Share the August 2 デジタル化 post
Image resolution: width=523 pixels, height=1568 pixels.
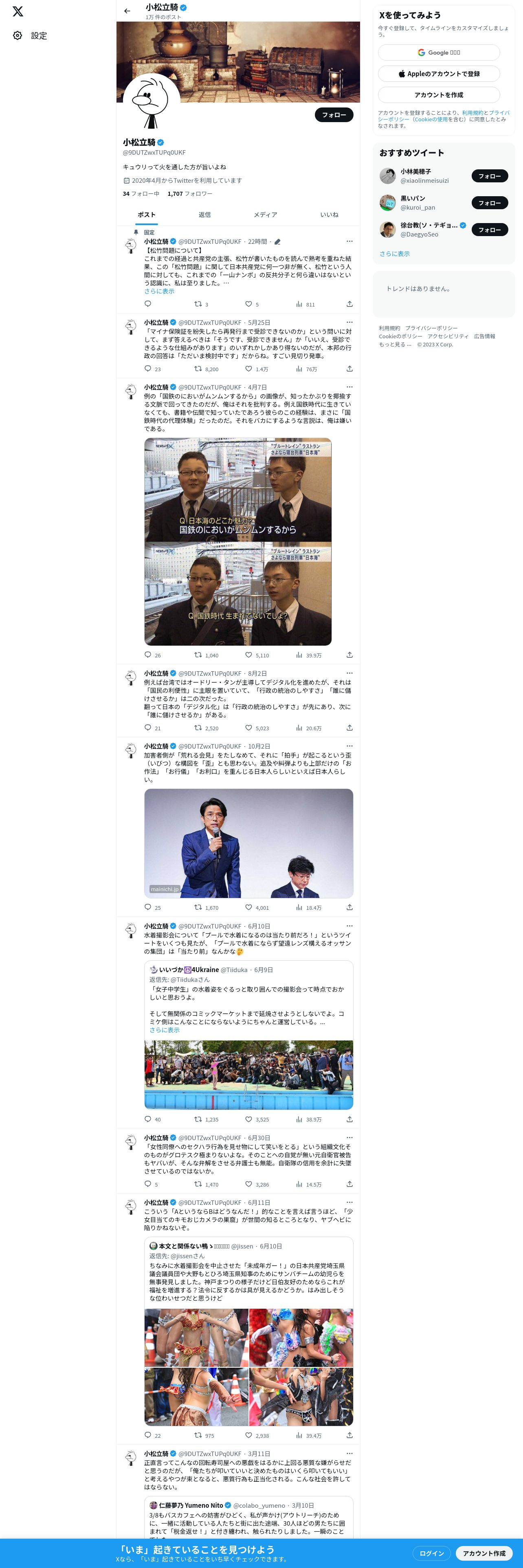click(x=349, y=728)
